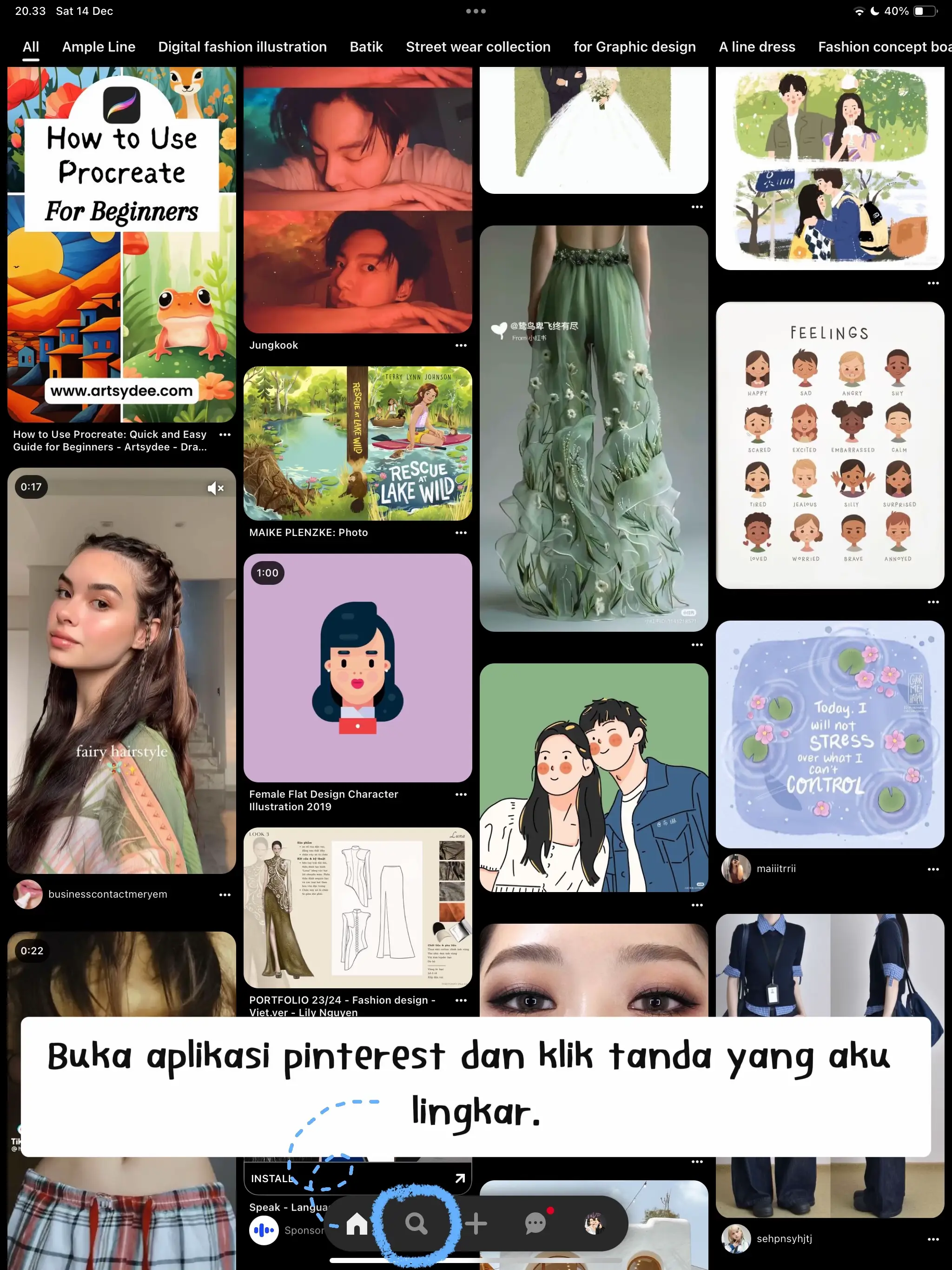Open Street wear collection tab
The width and height of the screenshot is (952, 1270).
[x=478, y=47]
